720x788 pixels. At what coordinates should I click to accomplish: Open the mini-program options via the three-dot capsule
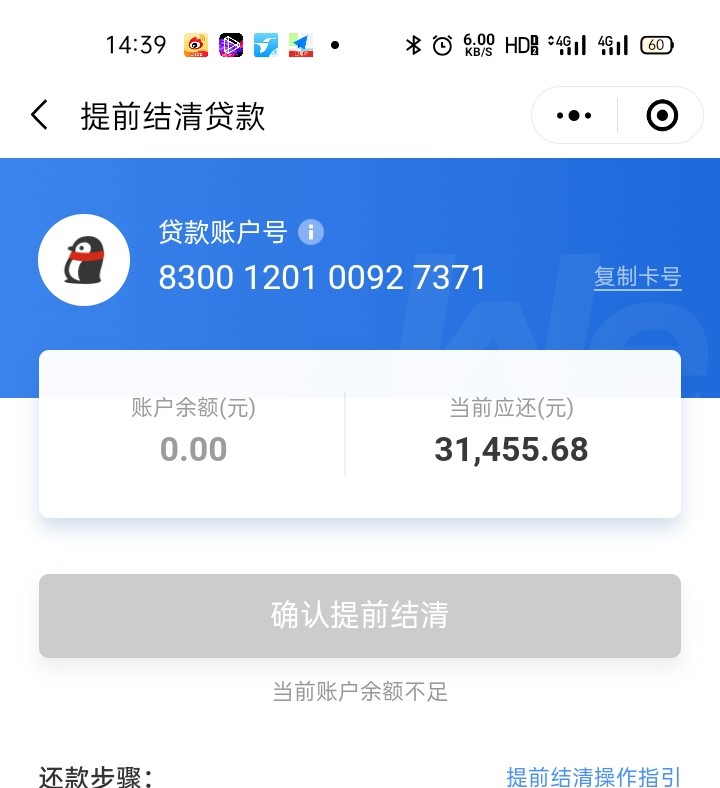tap(573, 115)
